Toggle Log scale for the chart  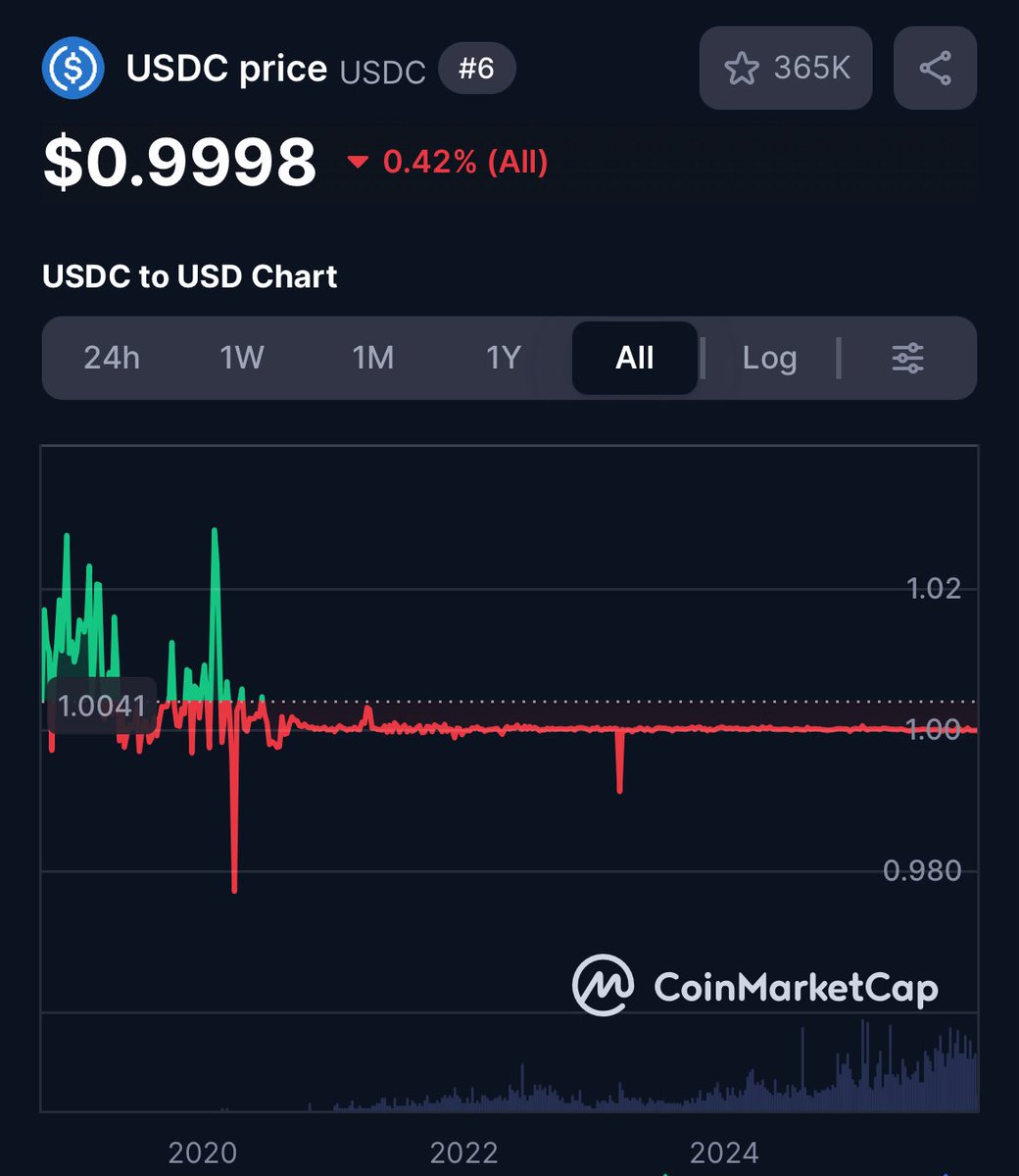(x=769, y=358)
